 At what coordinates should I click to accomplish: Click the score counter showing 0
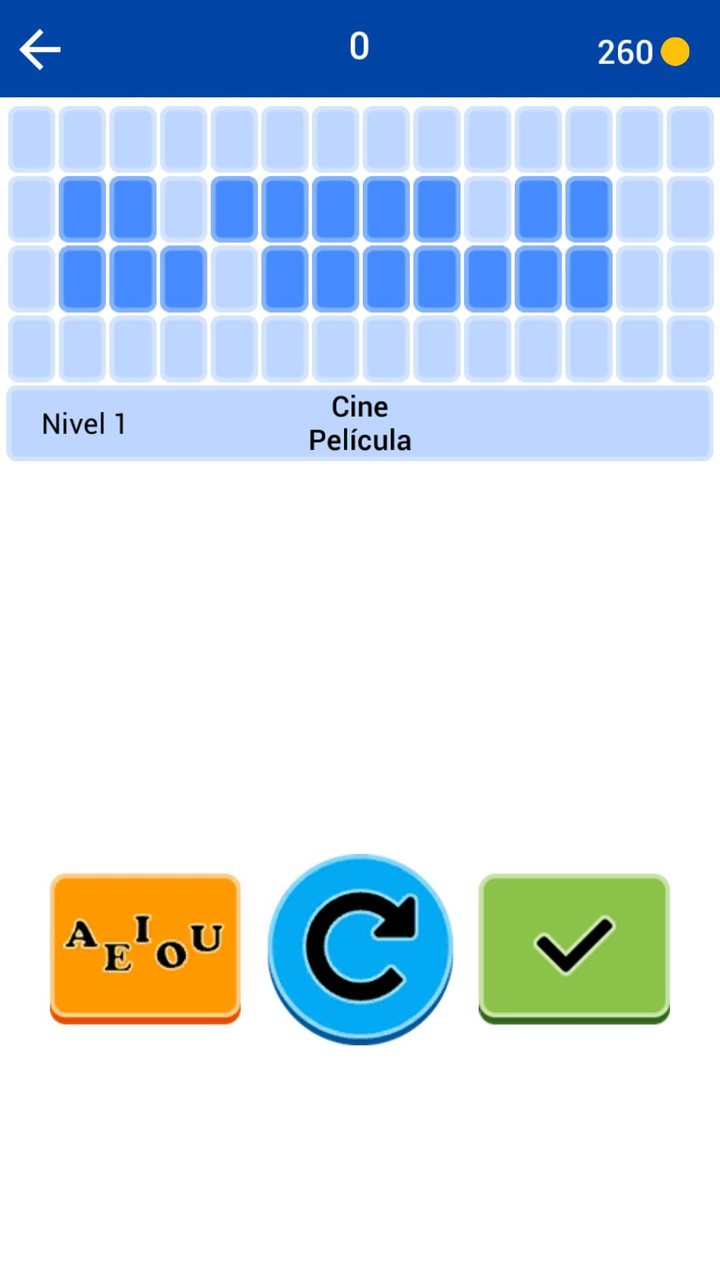(359, 46)
